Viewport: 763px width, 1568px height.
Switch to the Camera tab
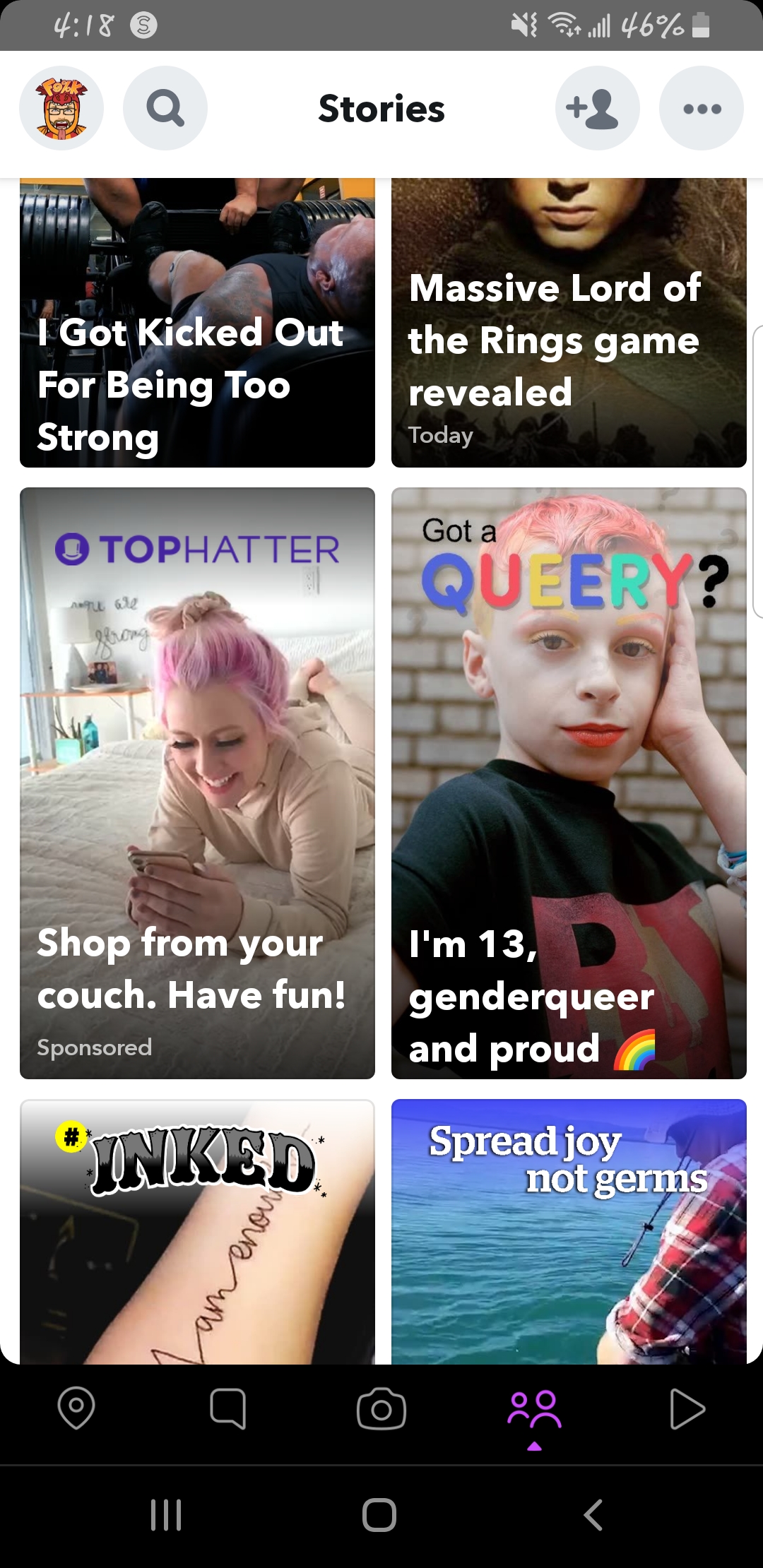381,1409
